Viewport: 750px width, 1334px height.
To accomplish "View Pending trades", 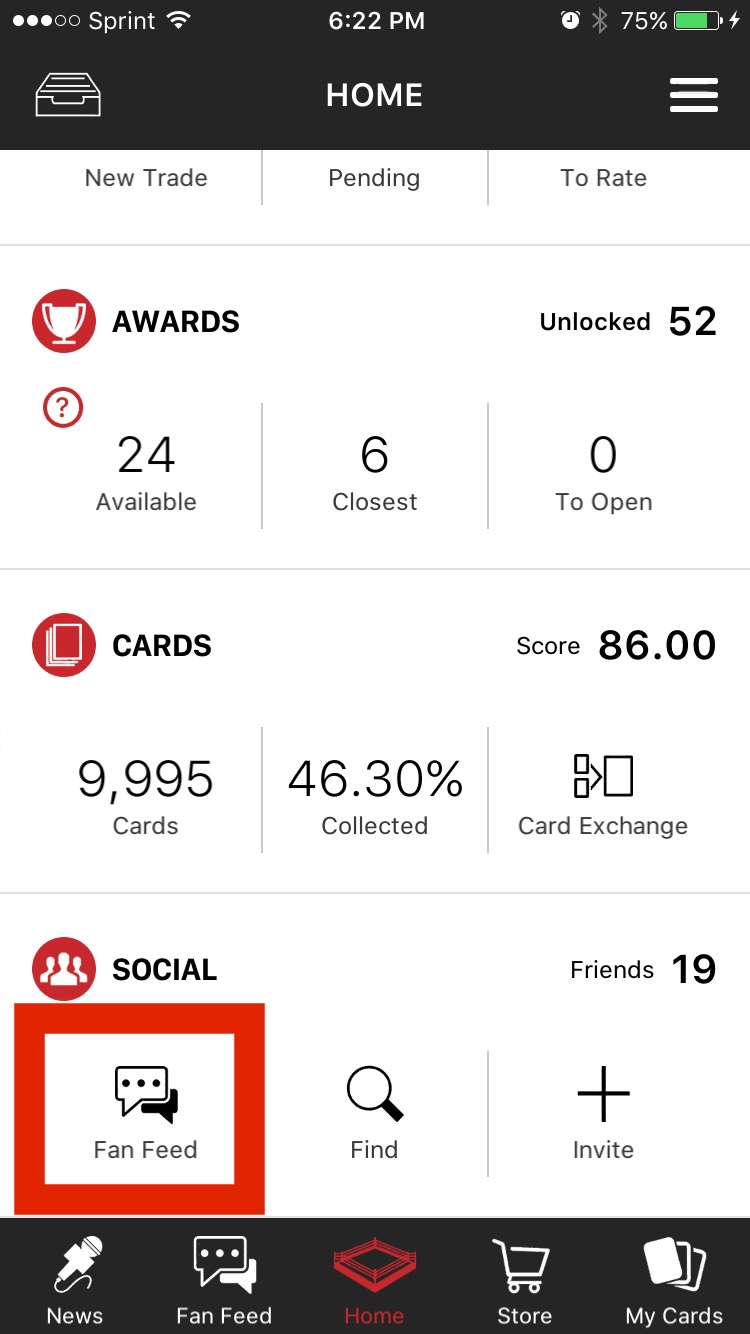I will pyautogui.click(x=374, y=178).
